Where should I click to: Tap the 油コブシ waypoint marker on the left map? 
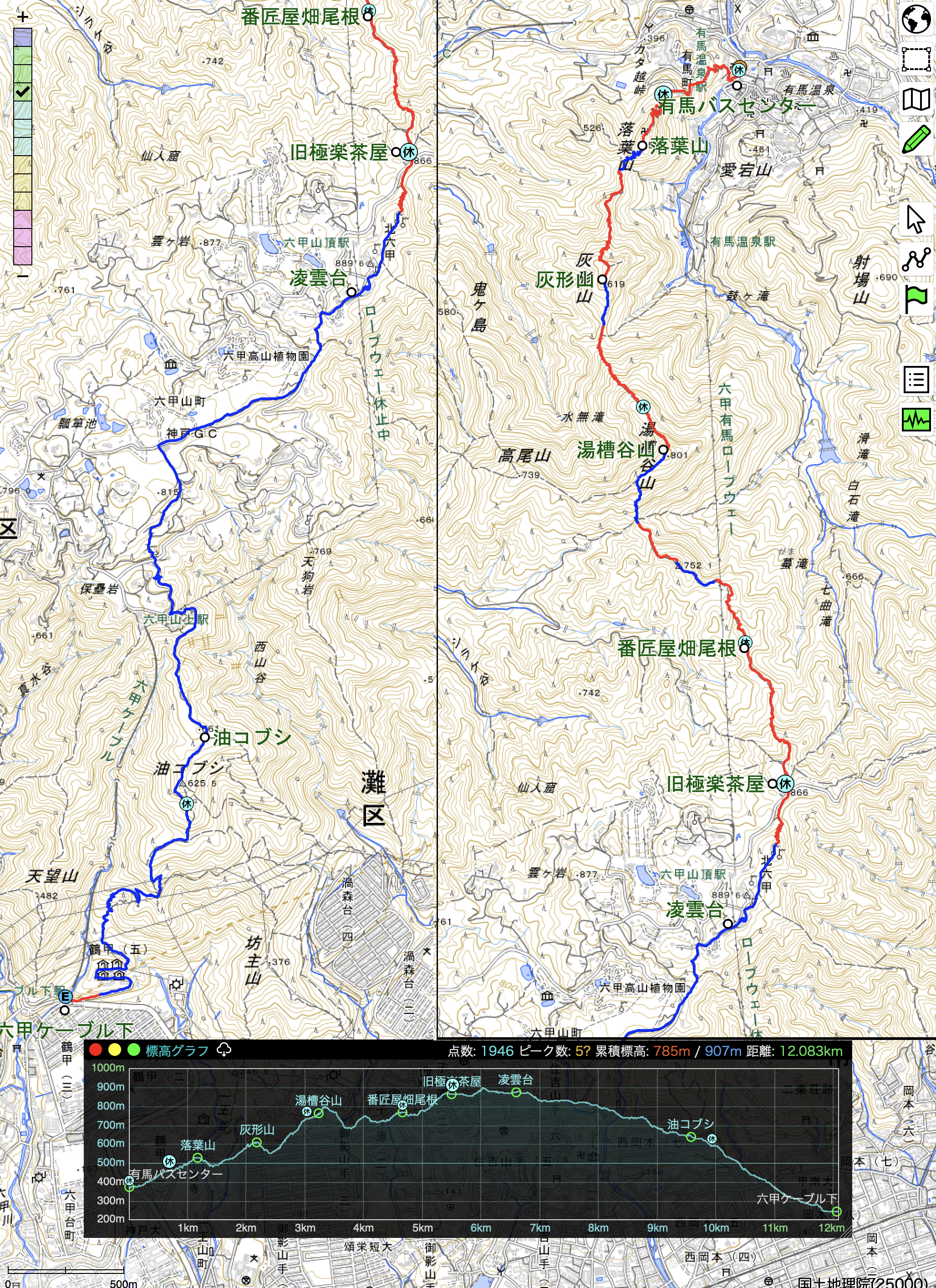(x=205, y=737)
